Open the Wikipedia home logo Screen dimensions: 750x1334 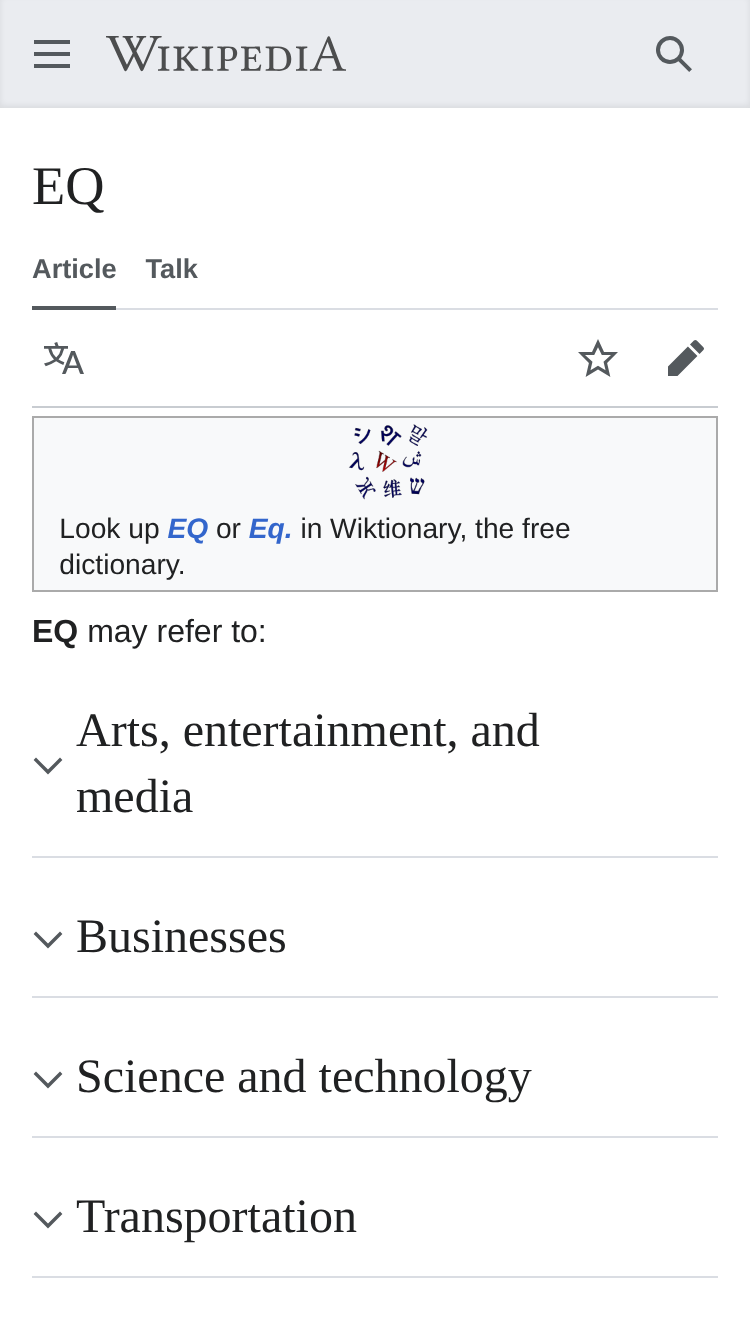click(226, 54)
